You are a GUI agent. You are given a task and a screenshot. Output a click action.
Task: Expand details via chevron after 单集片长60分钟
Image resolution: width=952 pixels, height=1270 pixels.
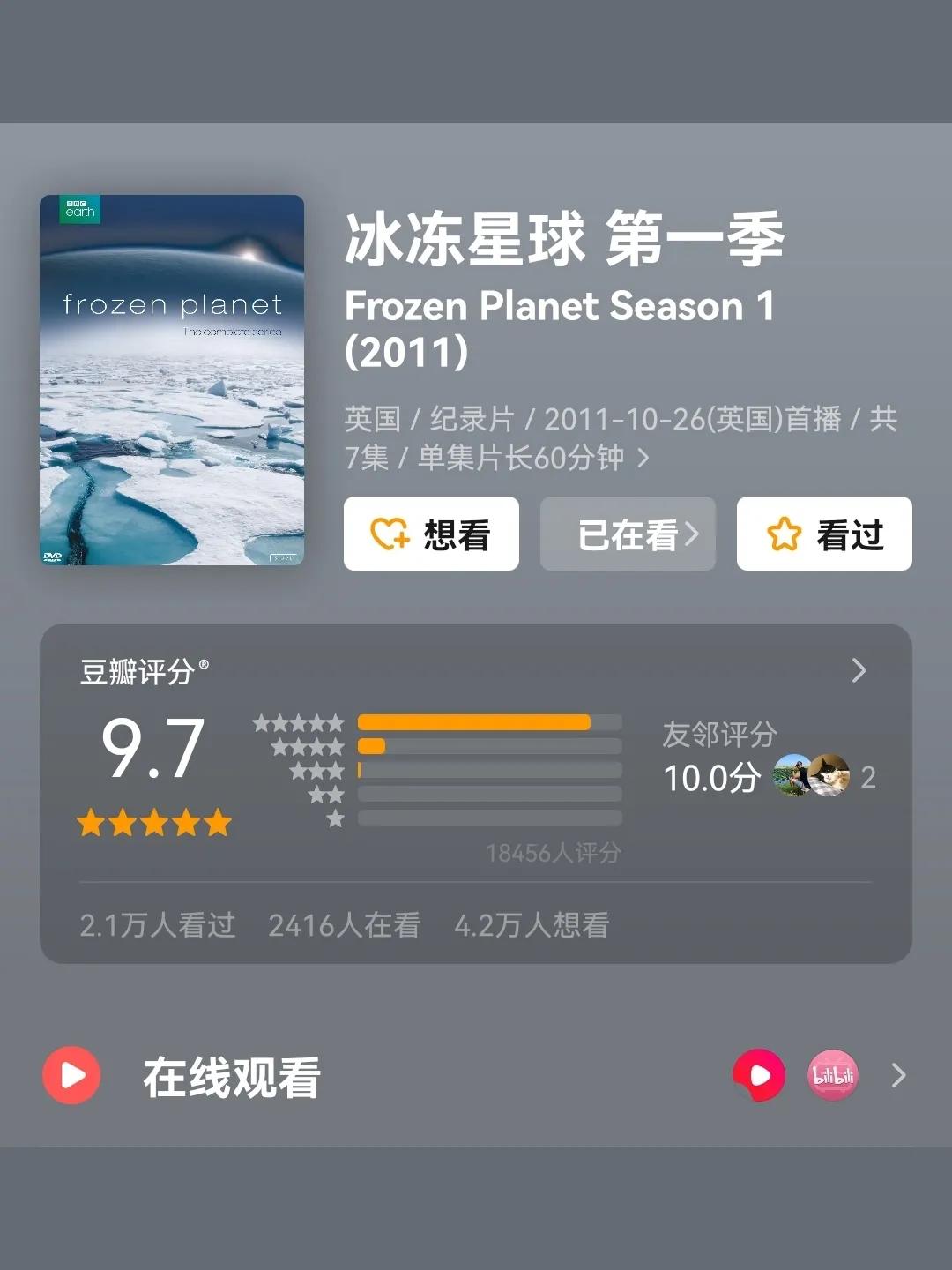tap(644, 459)
